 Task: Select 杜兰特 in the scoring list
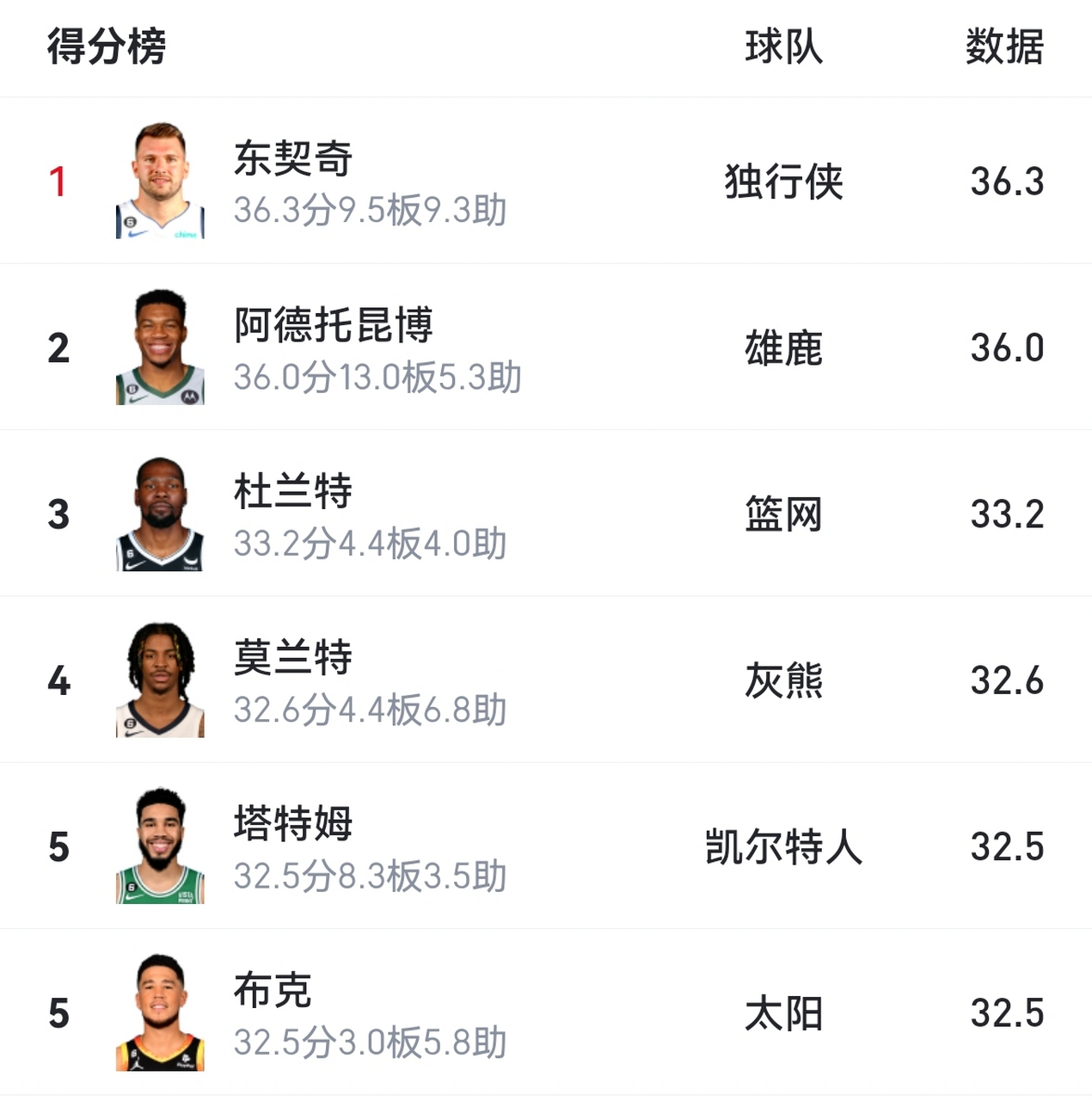click(292, 492)
